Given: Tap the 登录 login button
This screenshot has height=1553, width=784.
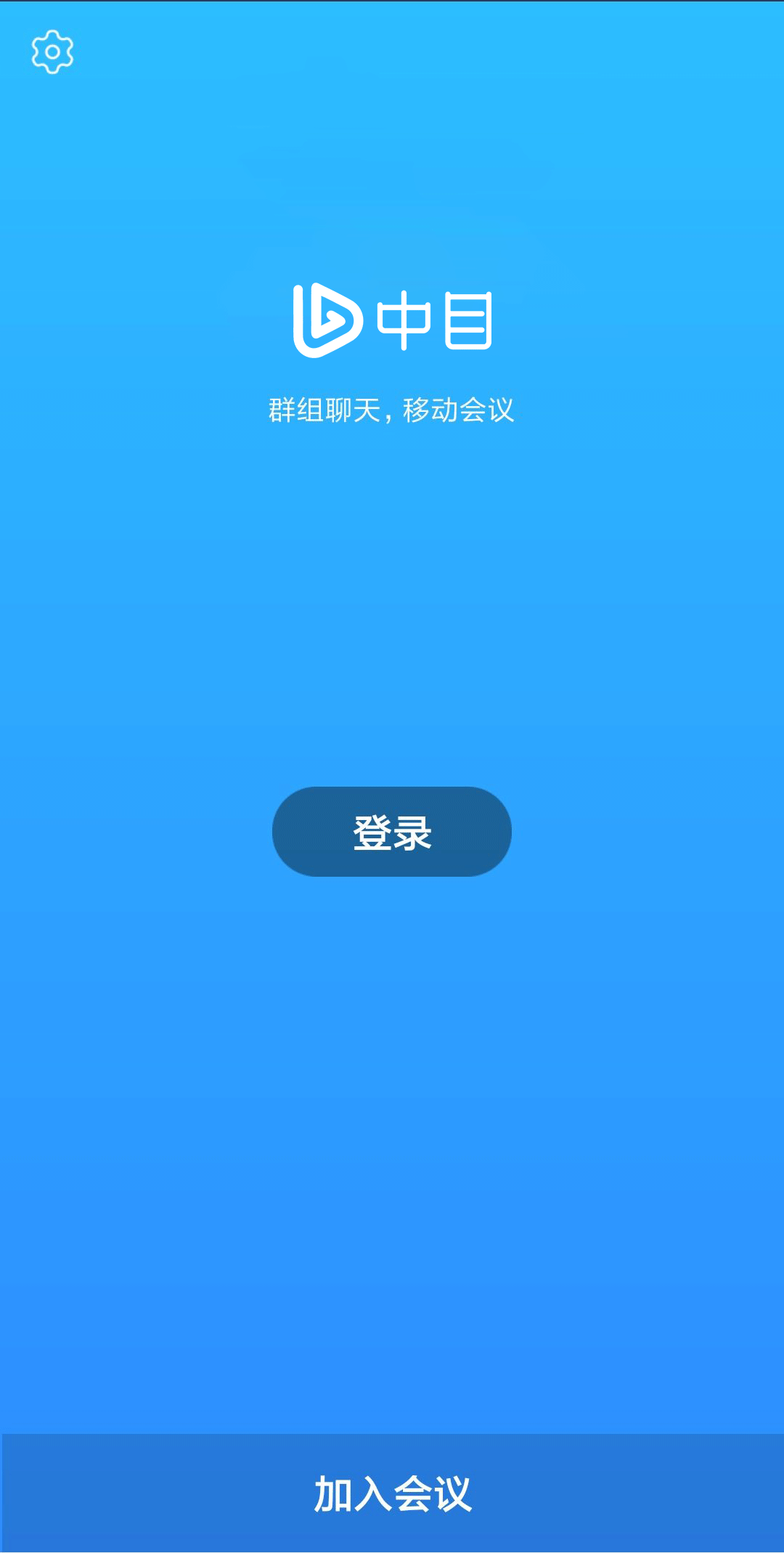Looking at the screenshot, I should (x=392, y=832).
